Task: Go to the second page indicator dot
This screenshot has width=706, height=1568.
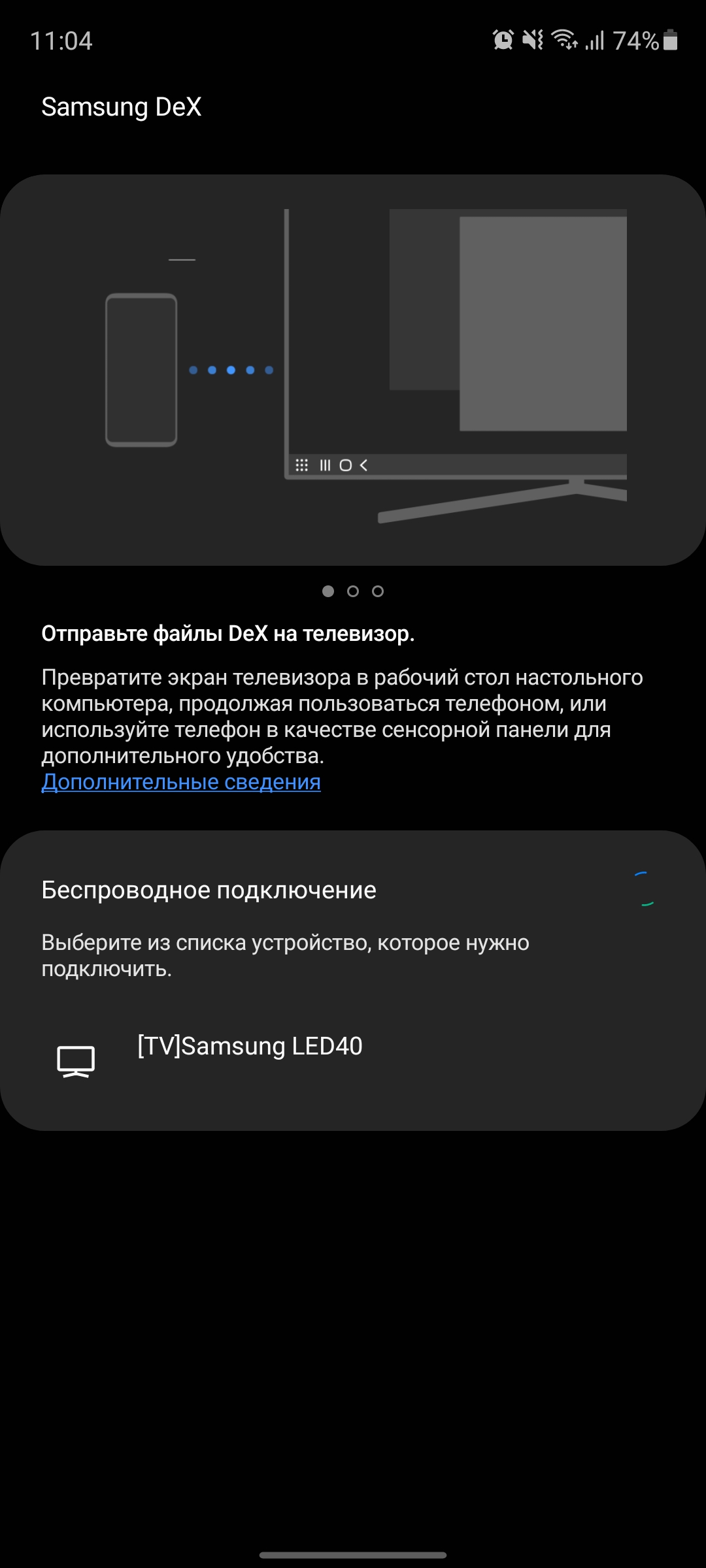Action: tap(353, 591)
